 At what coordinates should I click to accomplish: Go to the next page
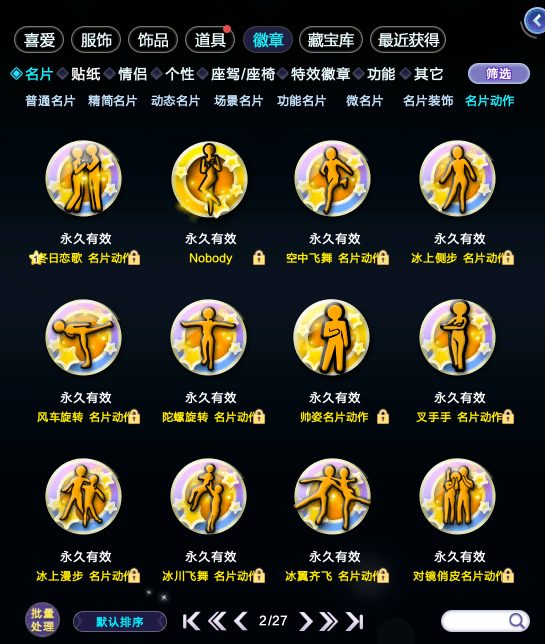tap(306, 621)
